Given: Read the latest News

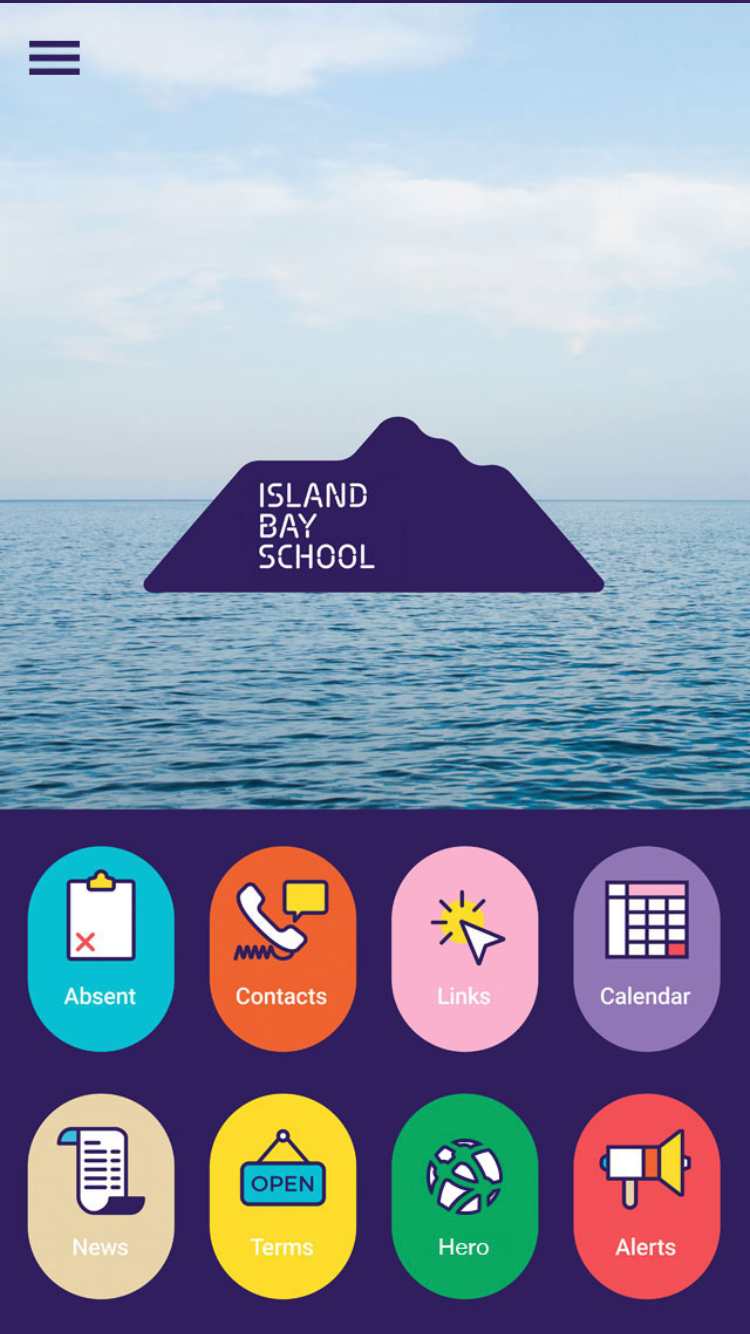Looking at the screenshot, I should [101, 1196].
